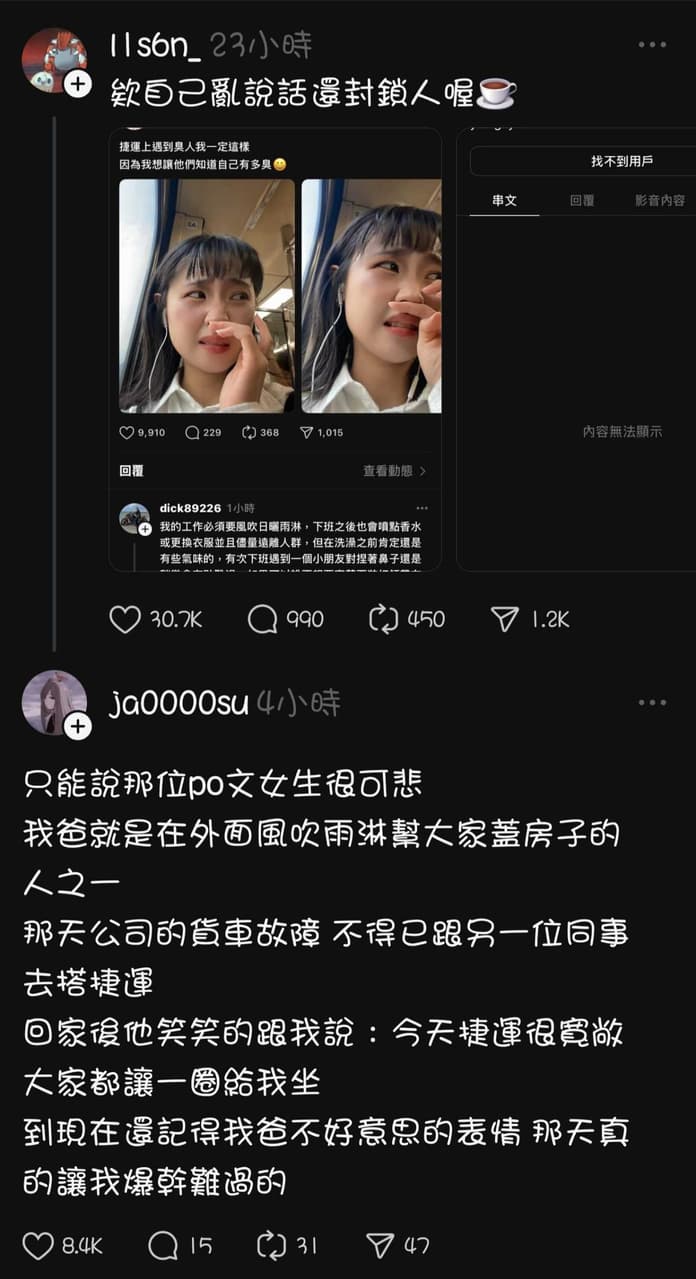Follow ja0000su via avatar plus badge
Image resolution: width=696 pixels, height=1279 pixels.
point(78,727)
